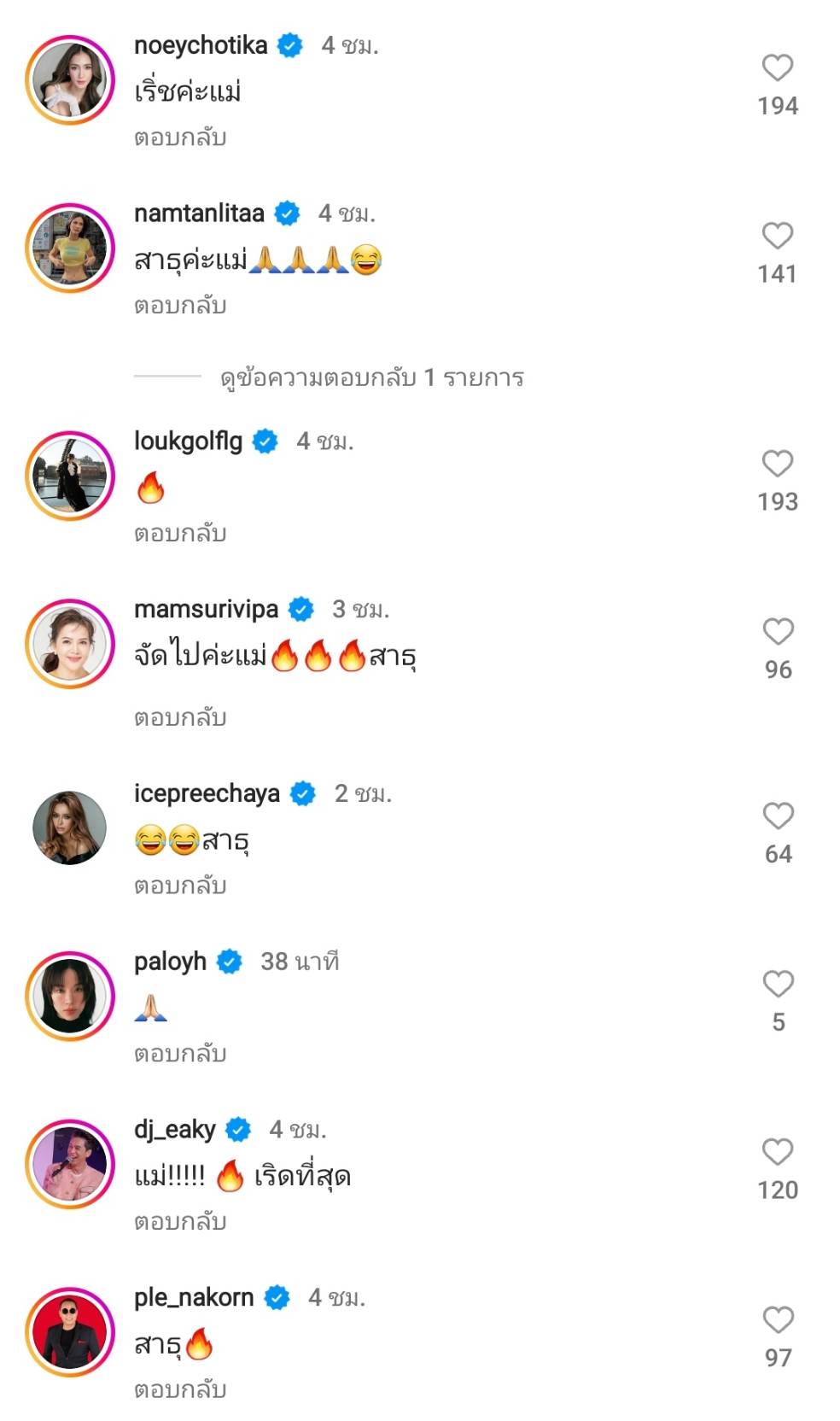Expand replies under namtanlitaa's comment
The width and height of the screenshot is (840, 1421).
coord(372,377)
